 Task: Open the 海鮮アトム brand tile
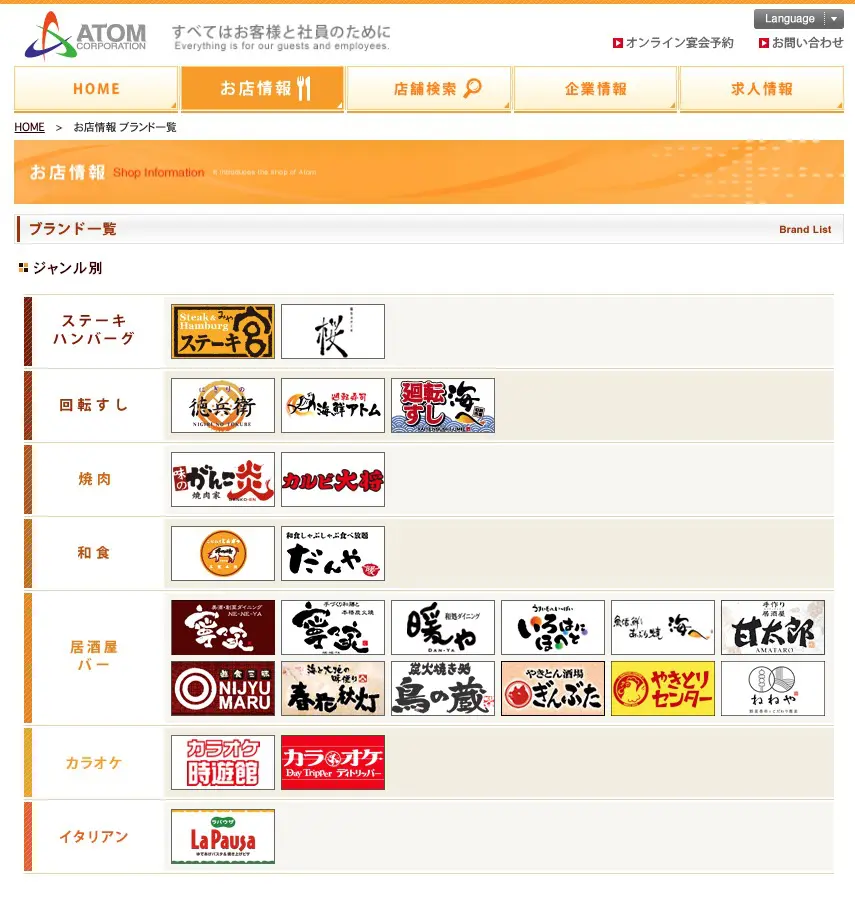pyautogui.click(x=332, y=405)
